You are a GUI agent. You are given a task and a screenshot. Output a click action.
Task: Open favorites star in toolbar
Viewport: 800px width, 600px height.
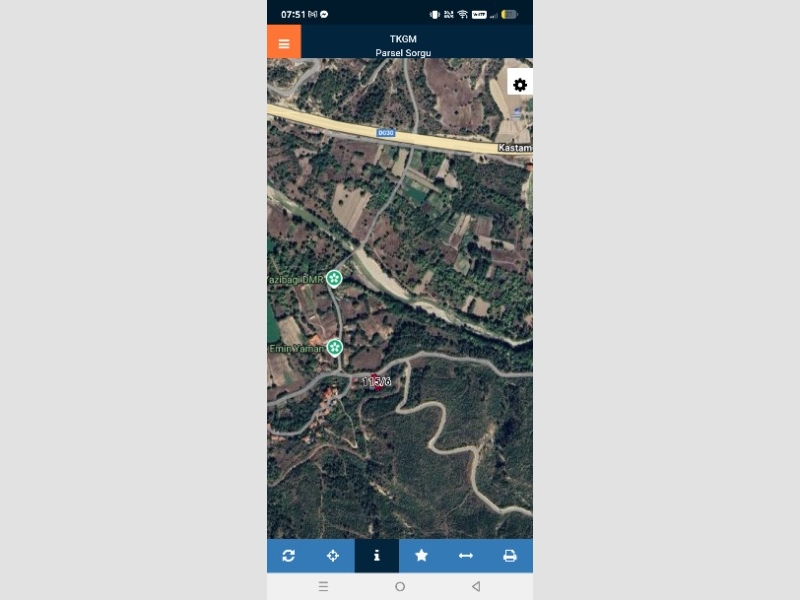[421, 556]
